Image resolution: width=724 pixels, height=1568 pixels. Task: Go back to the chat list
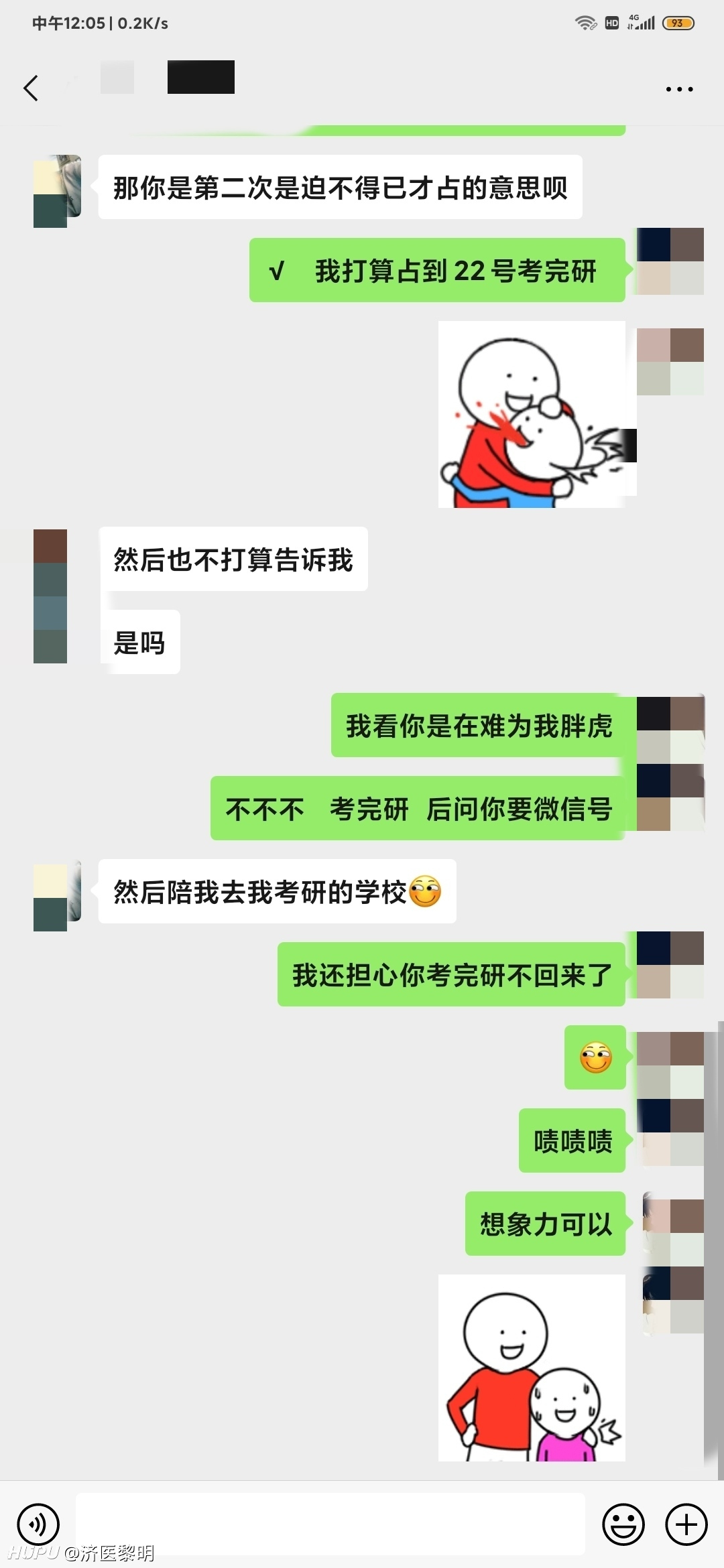click(31, 88)
